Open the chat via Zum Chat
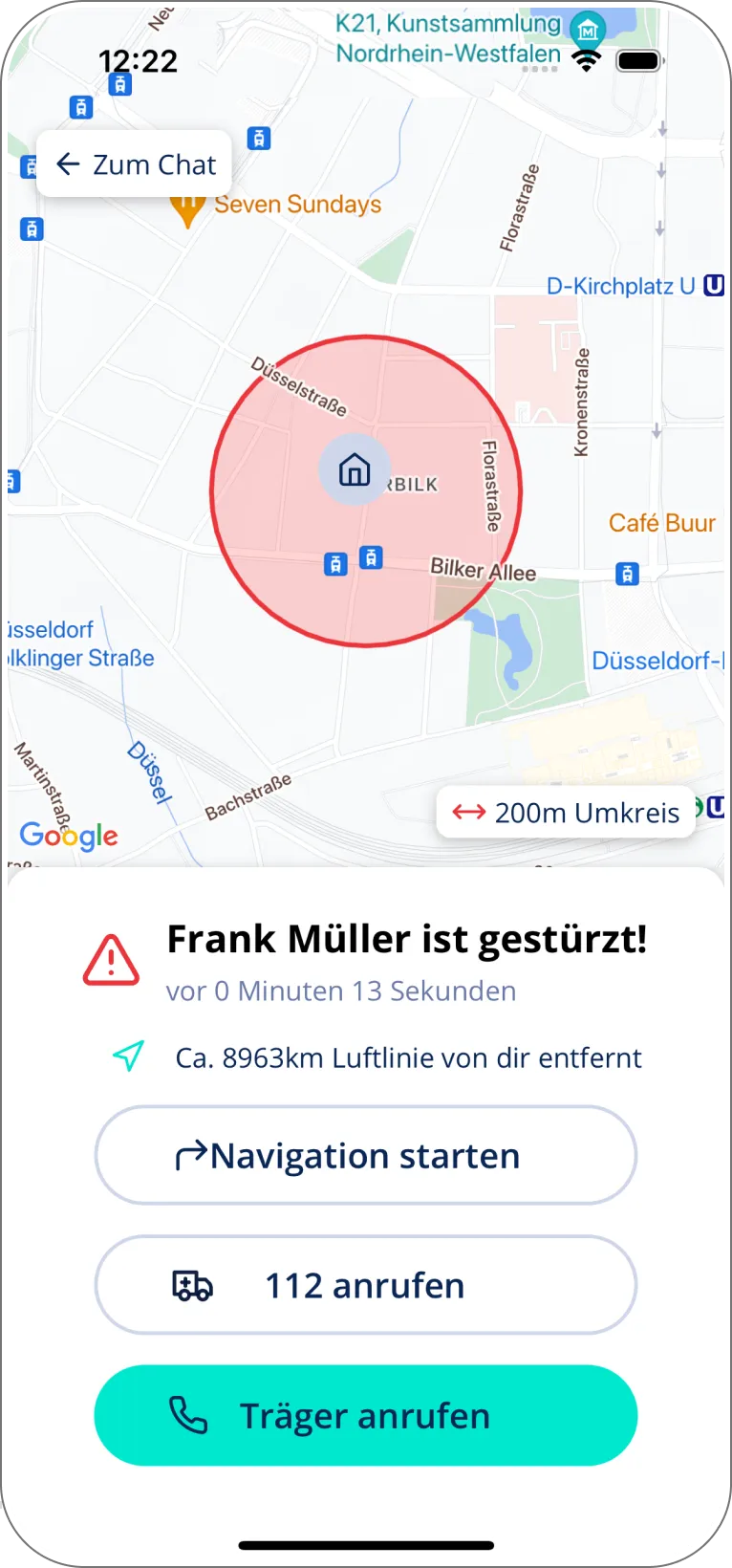 pyautogui.click(x=133, y=163)
